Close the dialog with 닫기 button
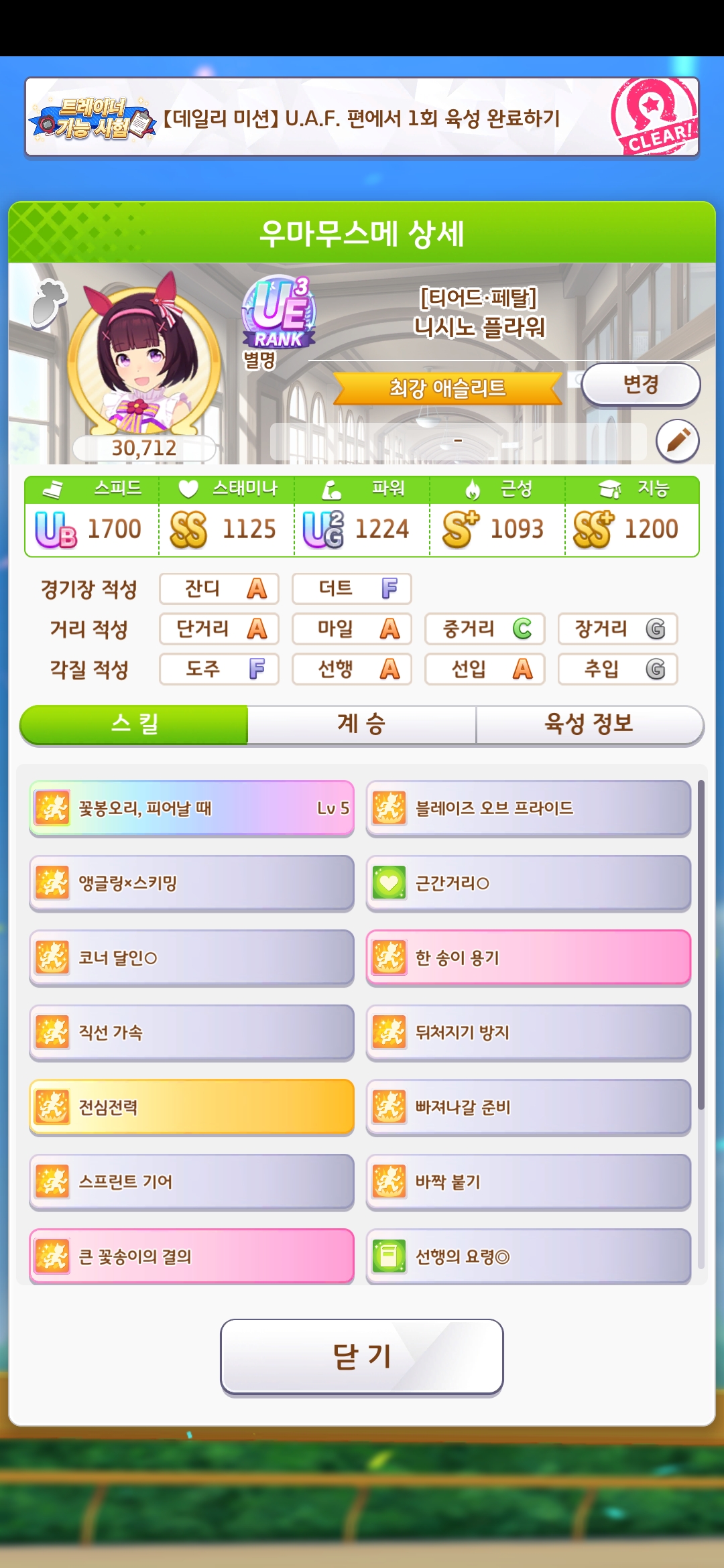The width and height of the screenshot is (724, 1568). click(361, 1357)
